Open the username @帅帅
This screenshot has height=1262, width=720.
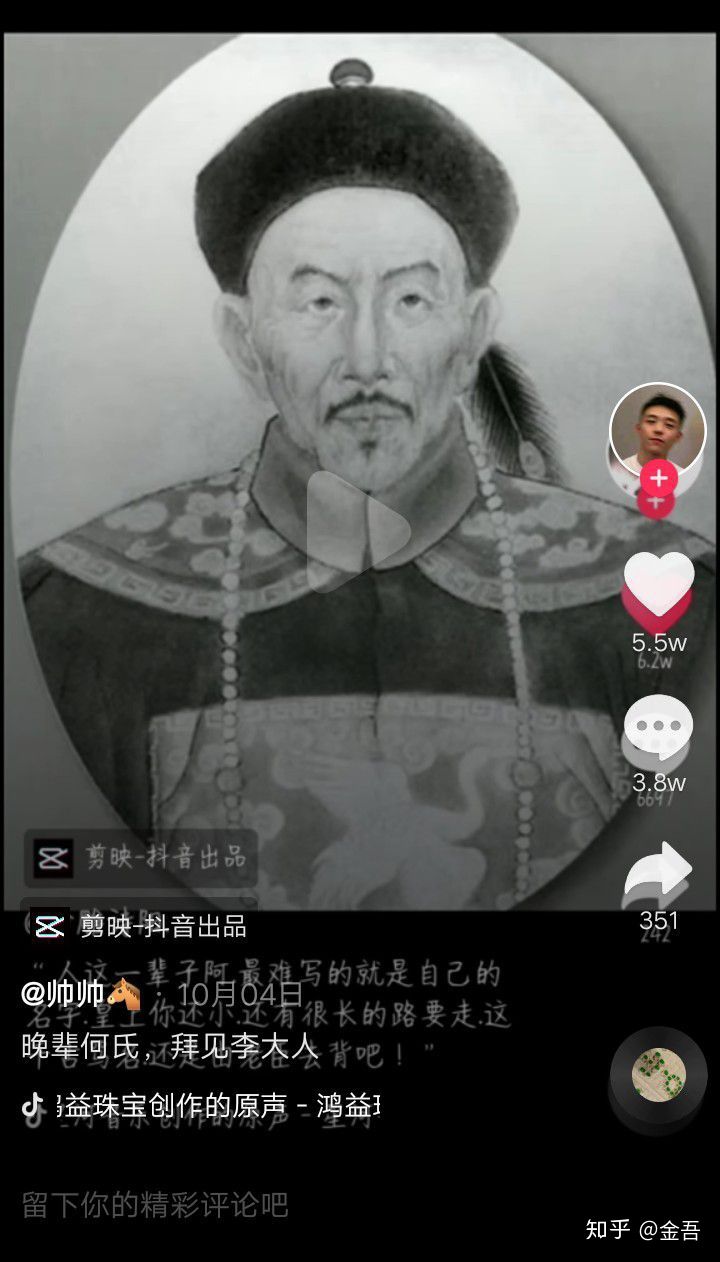80,994
